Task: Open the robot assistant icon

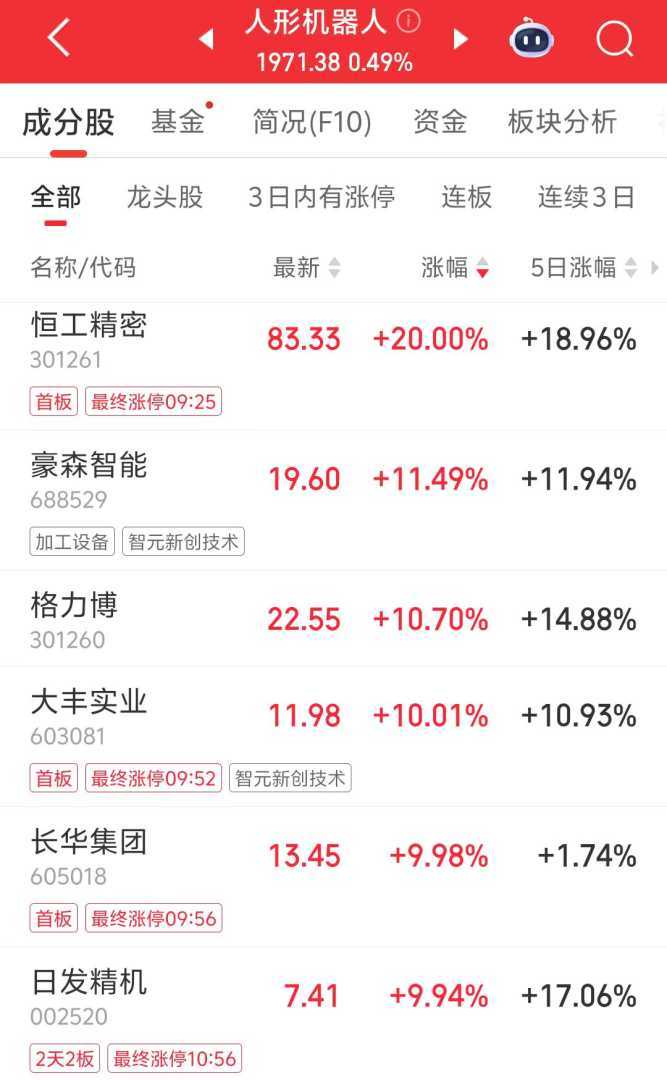Action: (532, 40)
